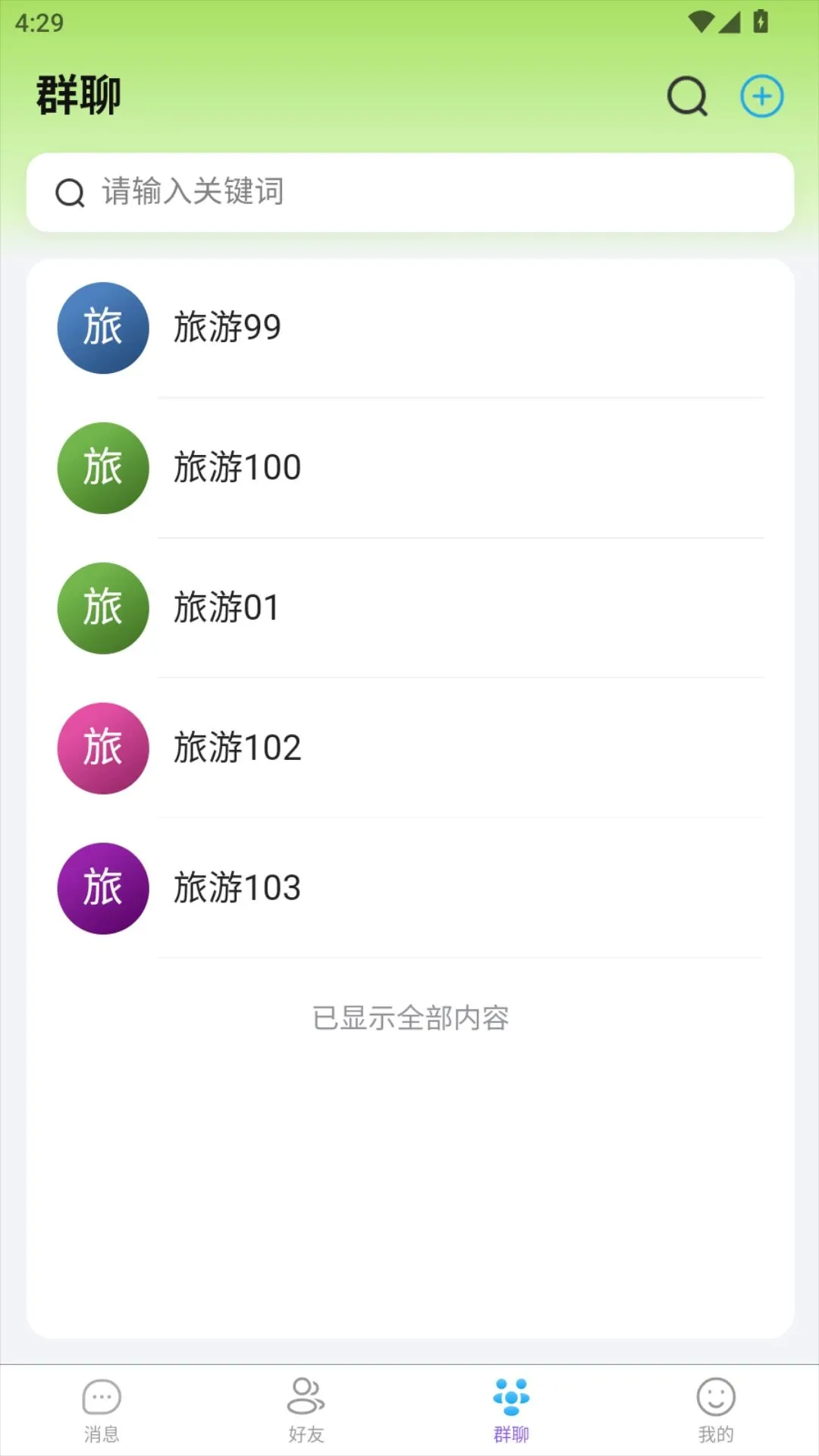
Task: Select the 群聊 tab
Action: click(x=511, y=1410)
